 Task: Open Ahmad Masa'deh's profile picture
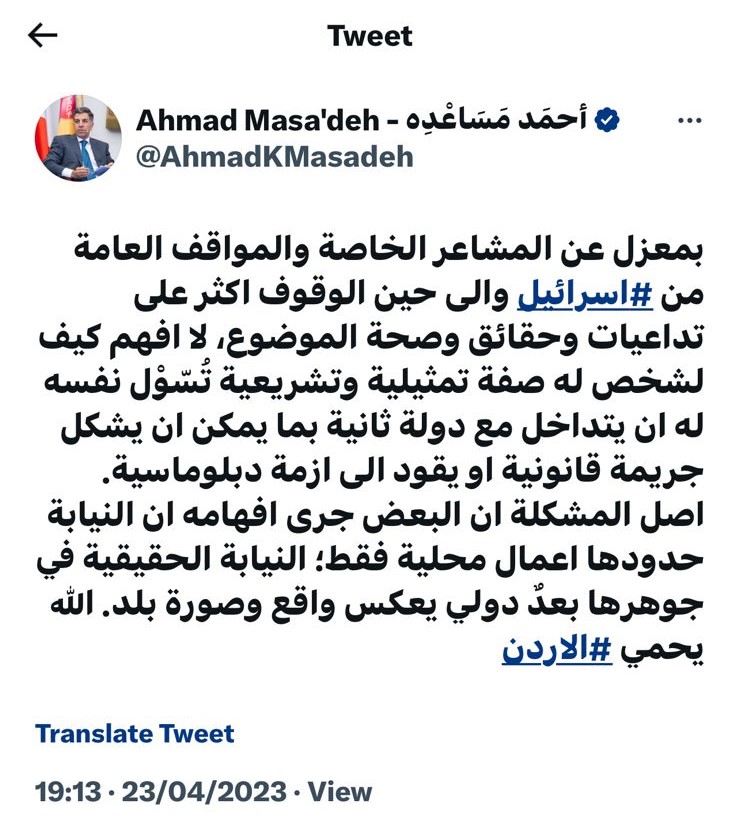[x=78, y=139]
